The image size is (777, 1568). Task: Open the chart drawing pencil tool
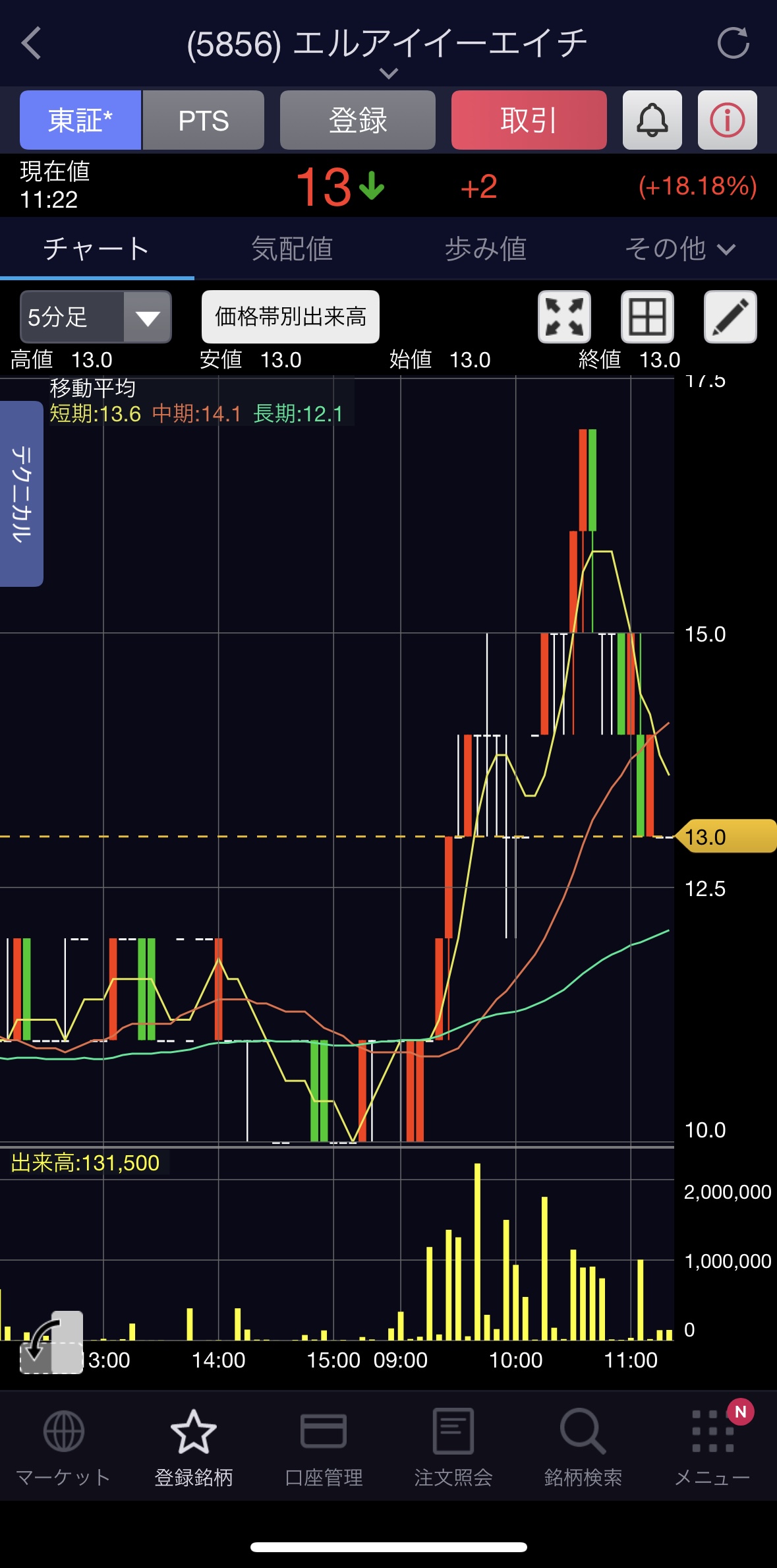tap(730, 317)
